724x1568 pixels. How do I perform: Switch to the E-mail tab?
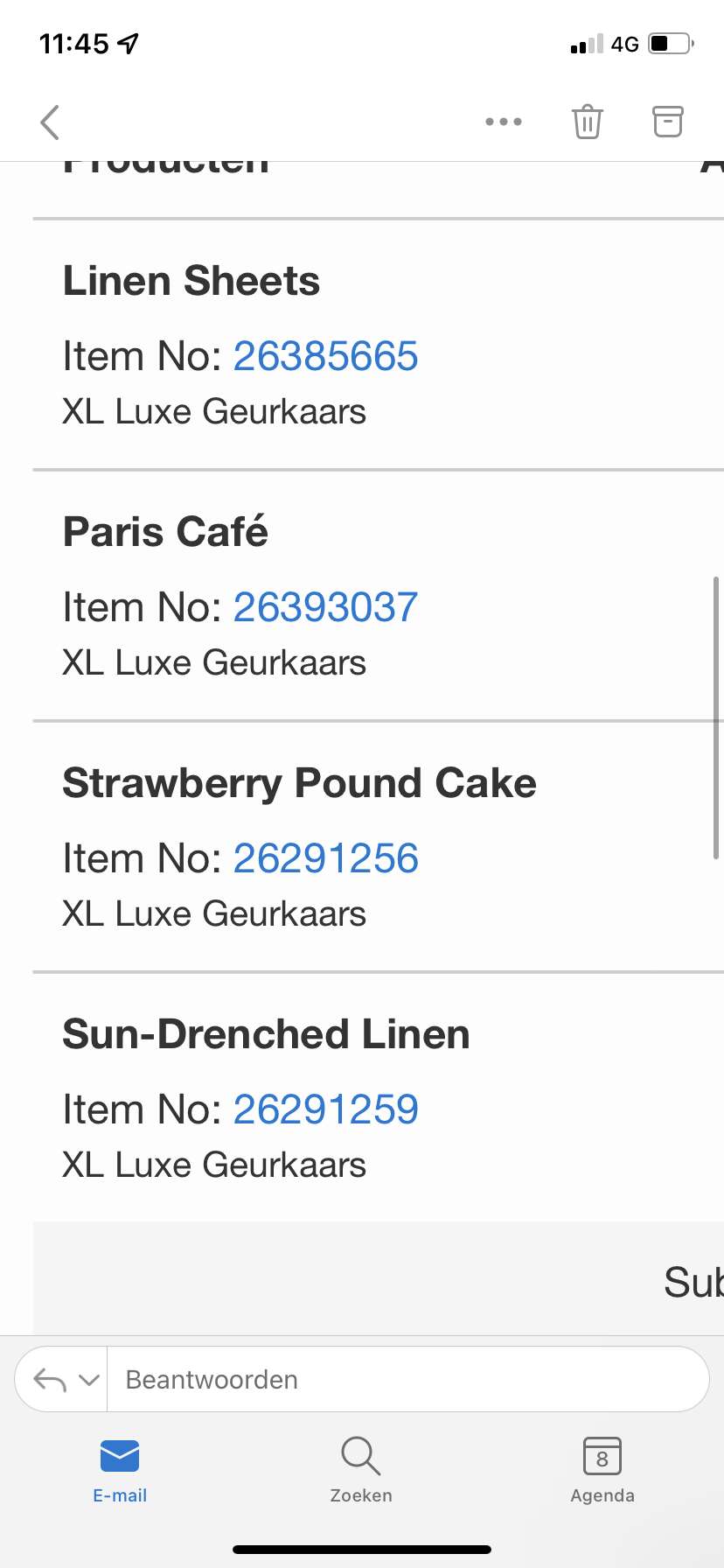(120, 1470)
